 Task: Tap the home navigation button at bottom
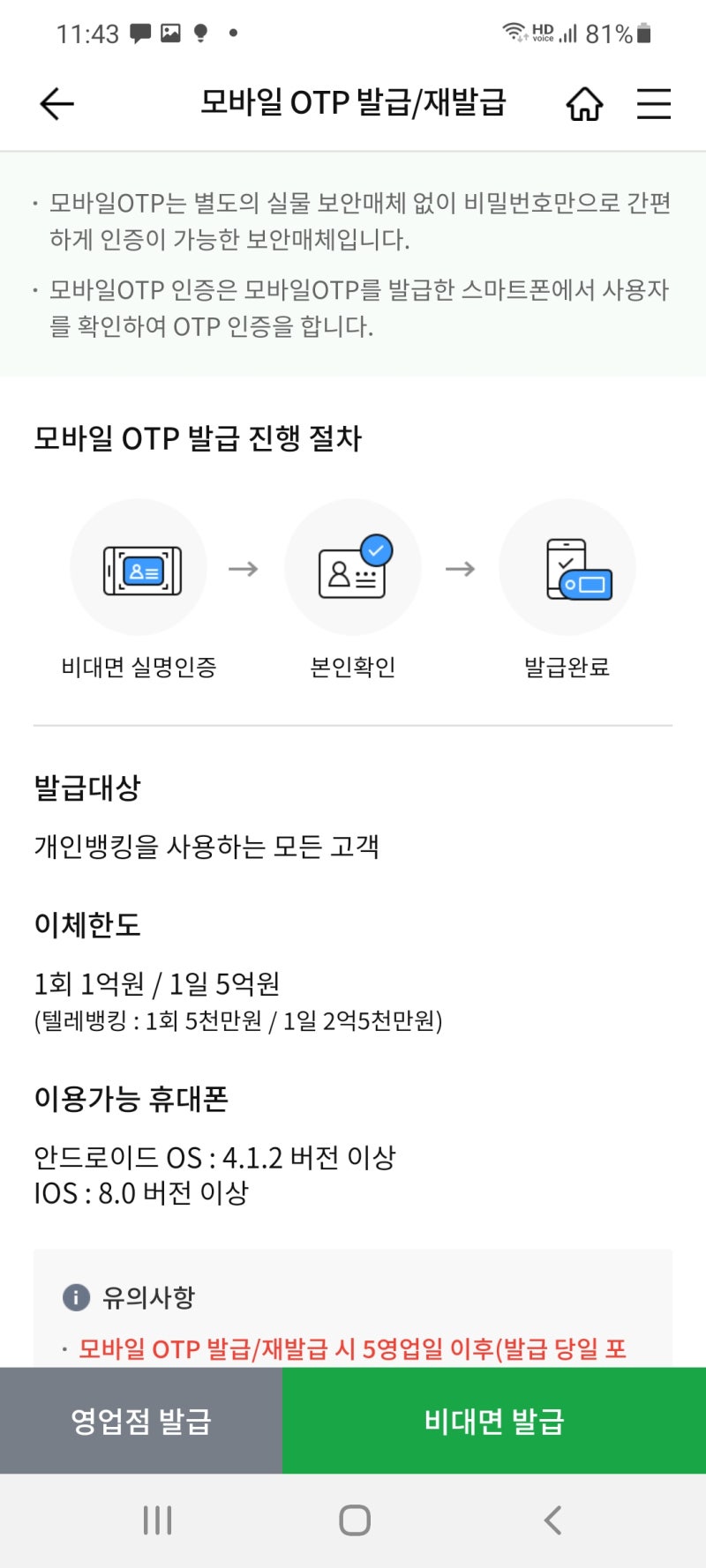(x=354, y=1519)
